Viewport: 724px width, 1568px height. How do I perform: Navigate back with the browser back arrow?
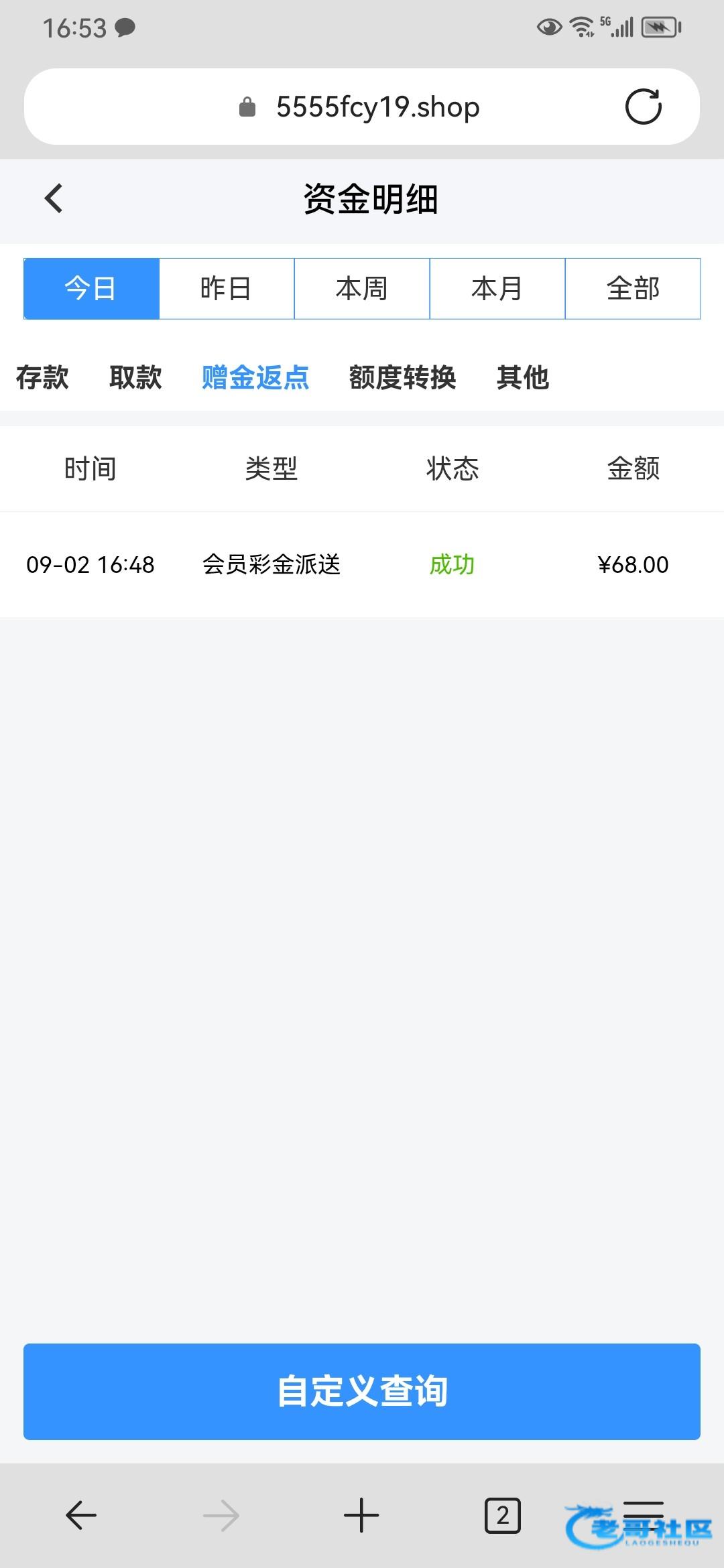point(81,1515)
